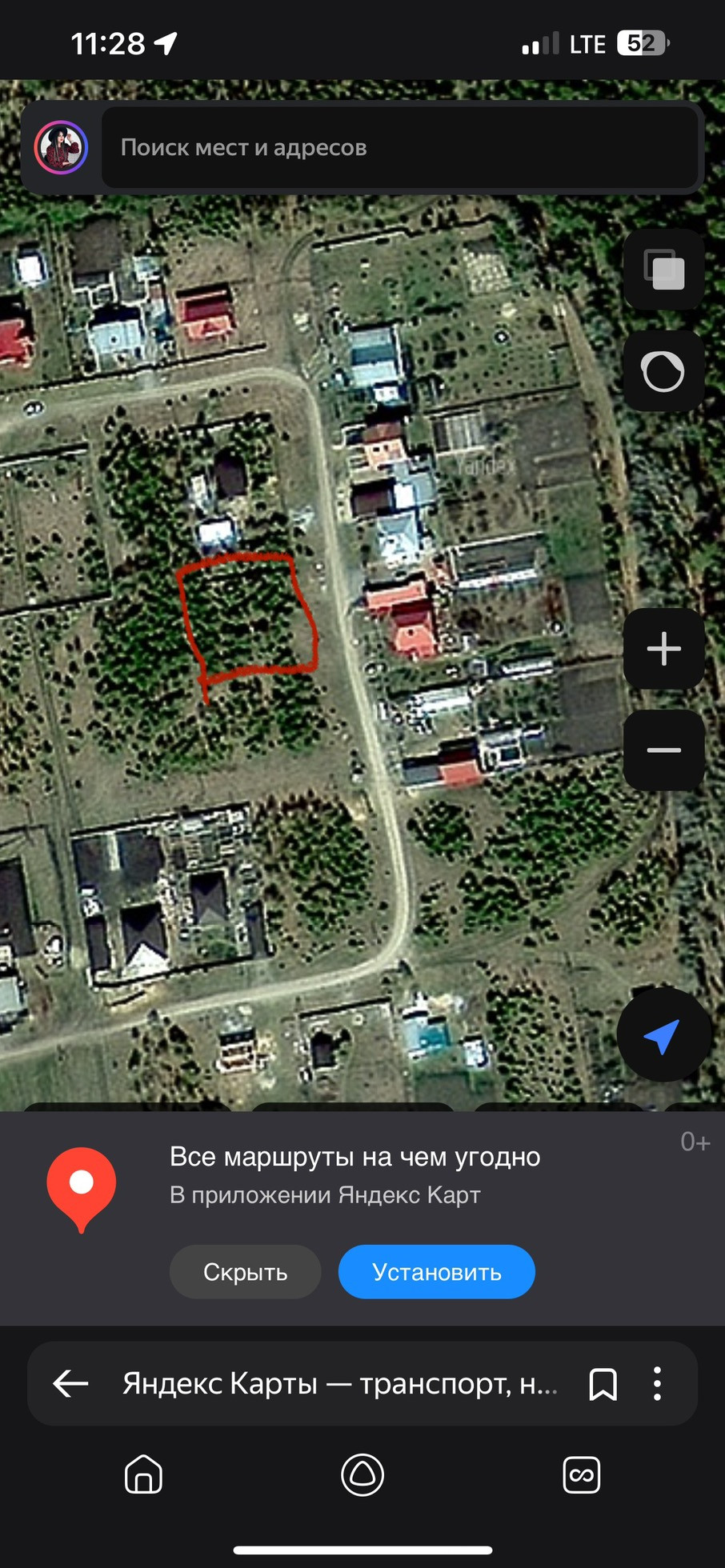Bookmark this page
This screenshot has width=725, height=1568.
[x=603, y=1384]
